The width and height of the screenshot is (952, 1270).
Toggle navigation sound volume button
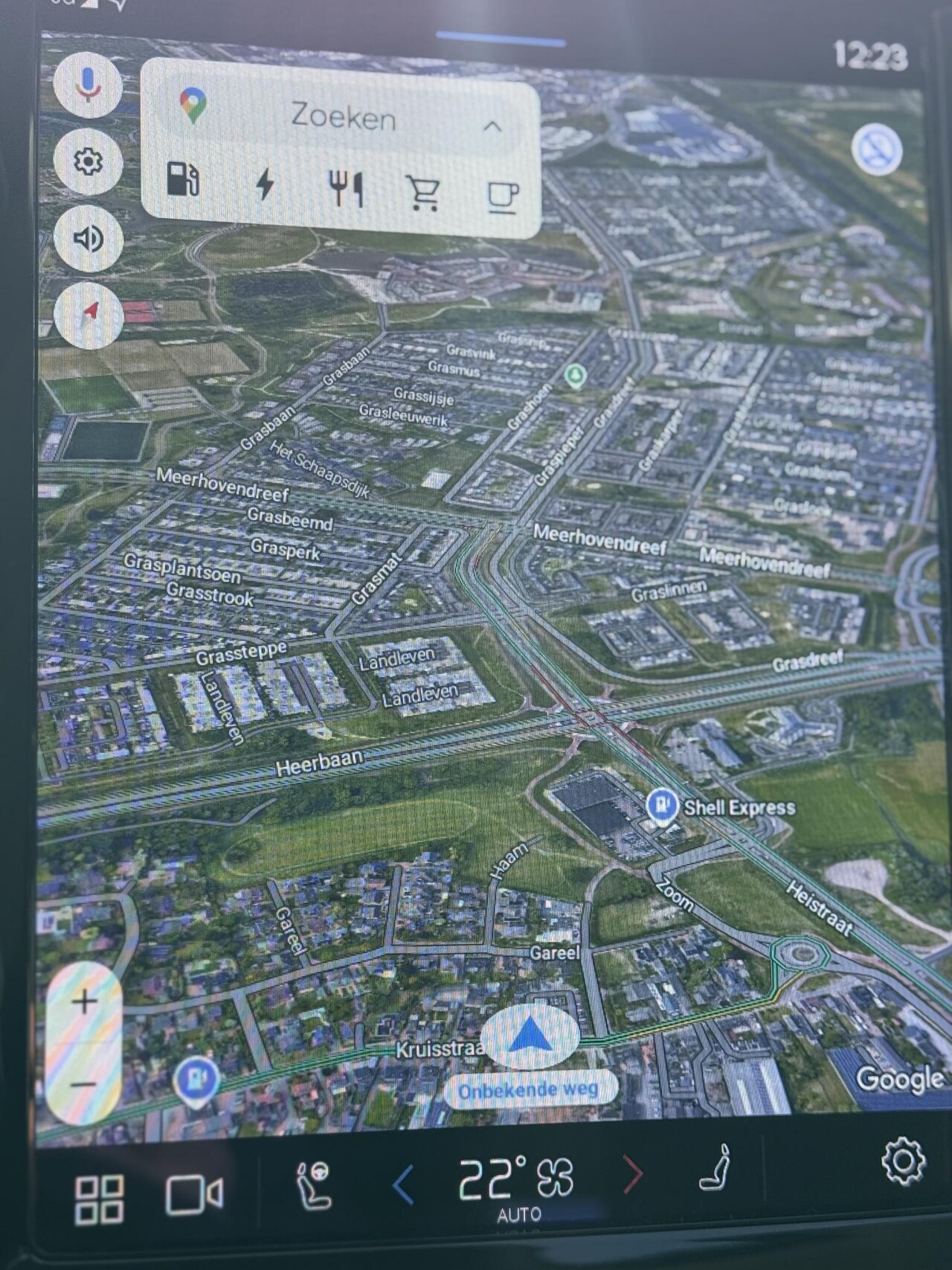(x=89, y=239)
